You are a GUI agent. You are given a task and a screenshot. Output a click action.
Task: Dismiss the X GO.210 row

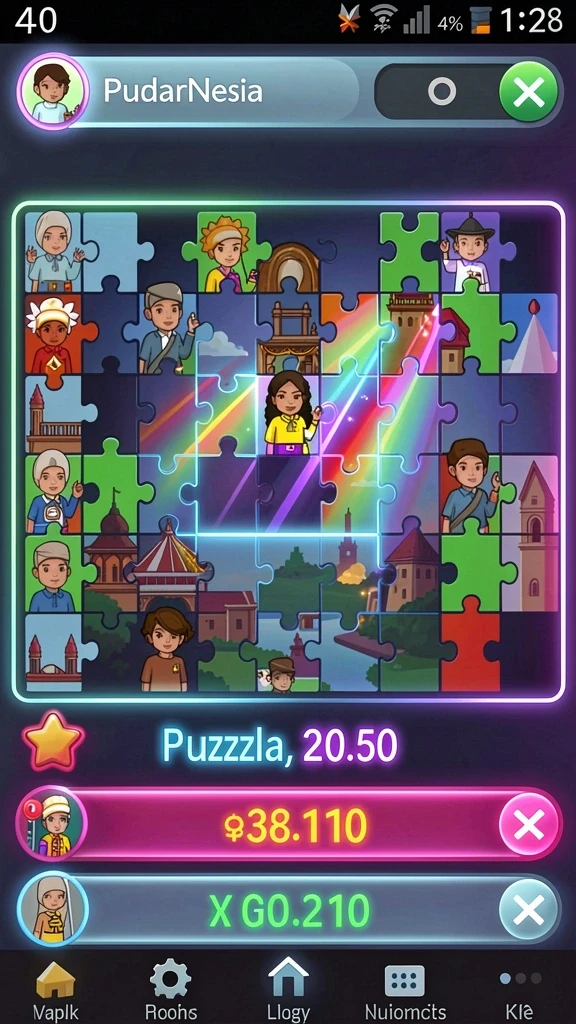pos(529,909)
